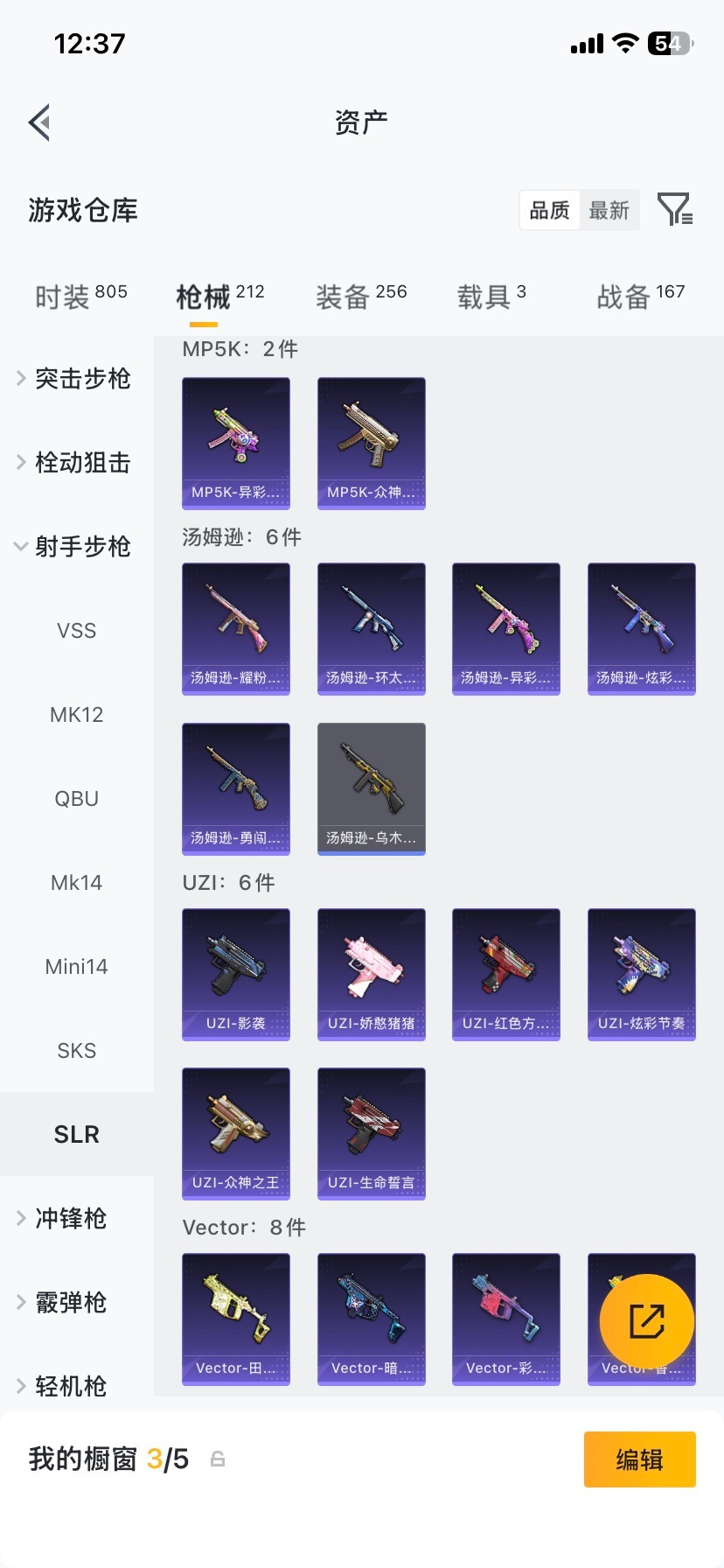Switch sorting to 最新
The image size is (724, 1568).
click(610, 210)
